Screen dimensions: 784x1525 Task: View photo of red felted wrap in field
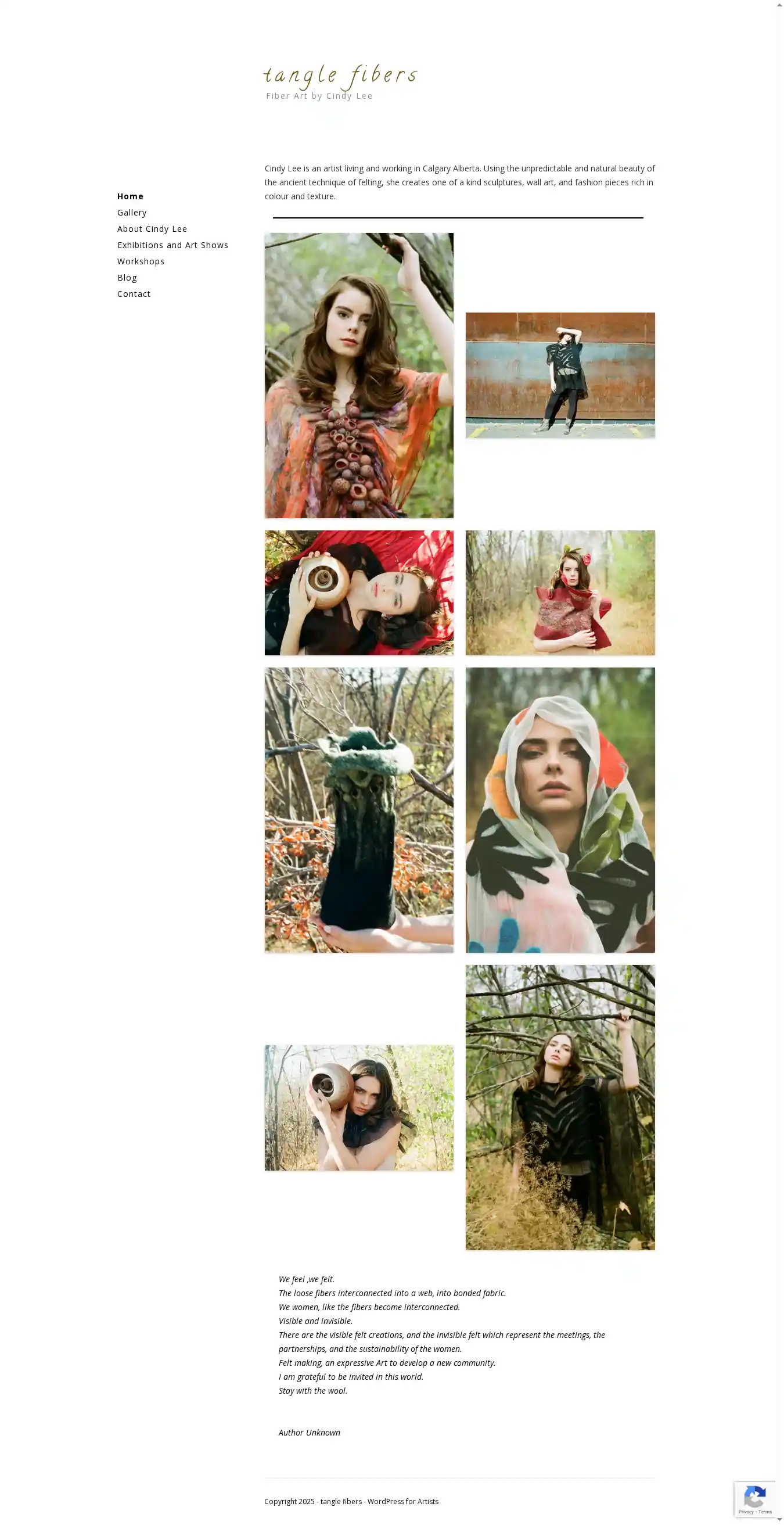(x=560, y=593)
